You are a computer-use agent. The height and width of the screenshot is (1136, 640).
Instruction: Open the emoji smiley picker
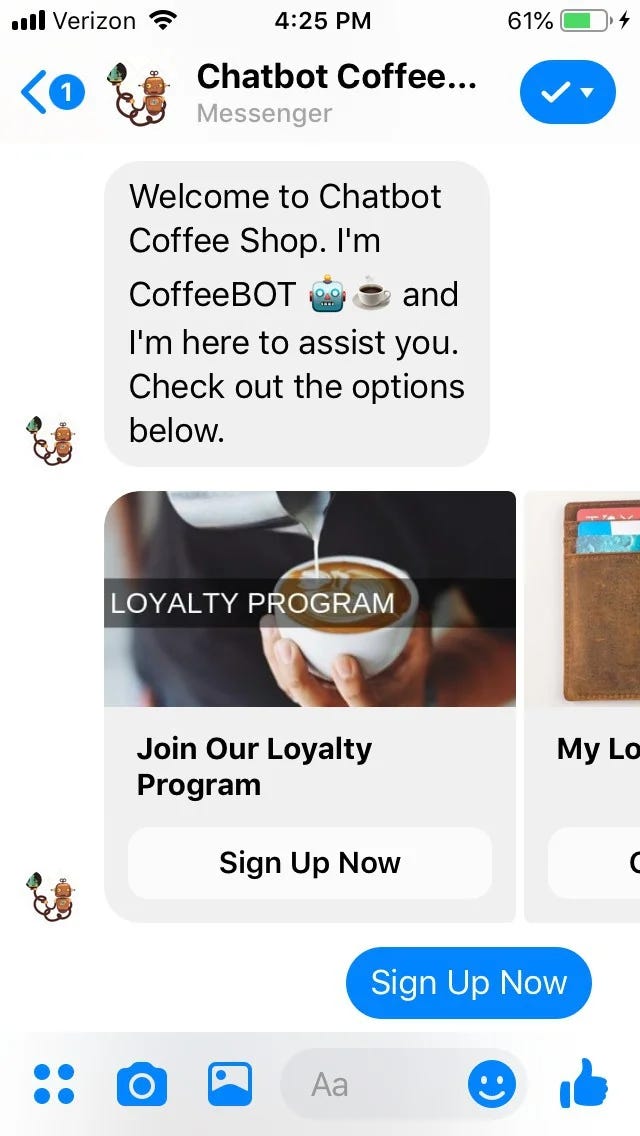tap(492, 1085)
